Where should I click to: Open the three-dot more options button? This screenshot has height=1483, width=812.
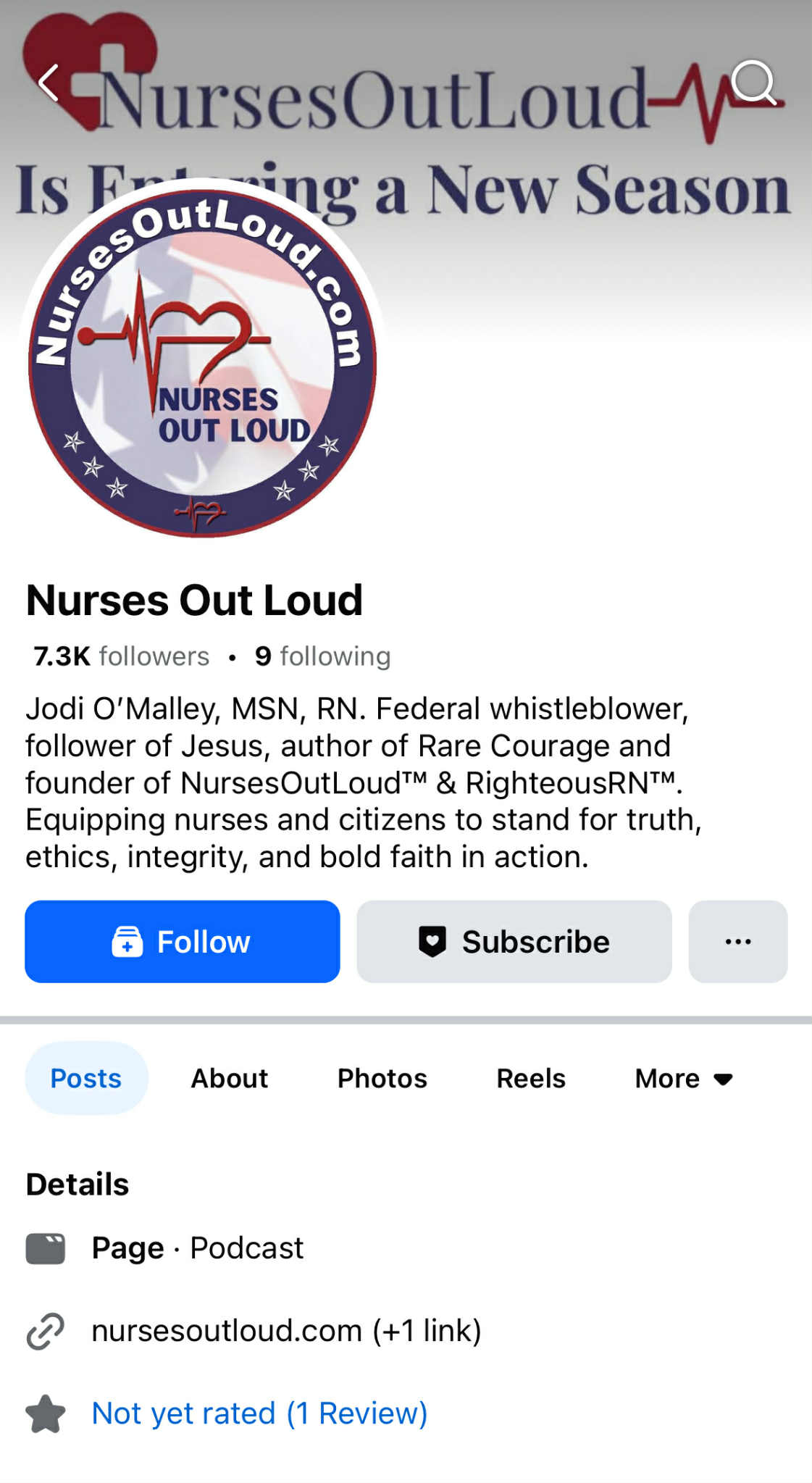pos(737,941)
